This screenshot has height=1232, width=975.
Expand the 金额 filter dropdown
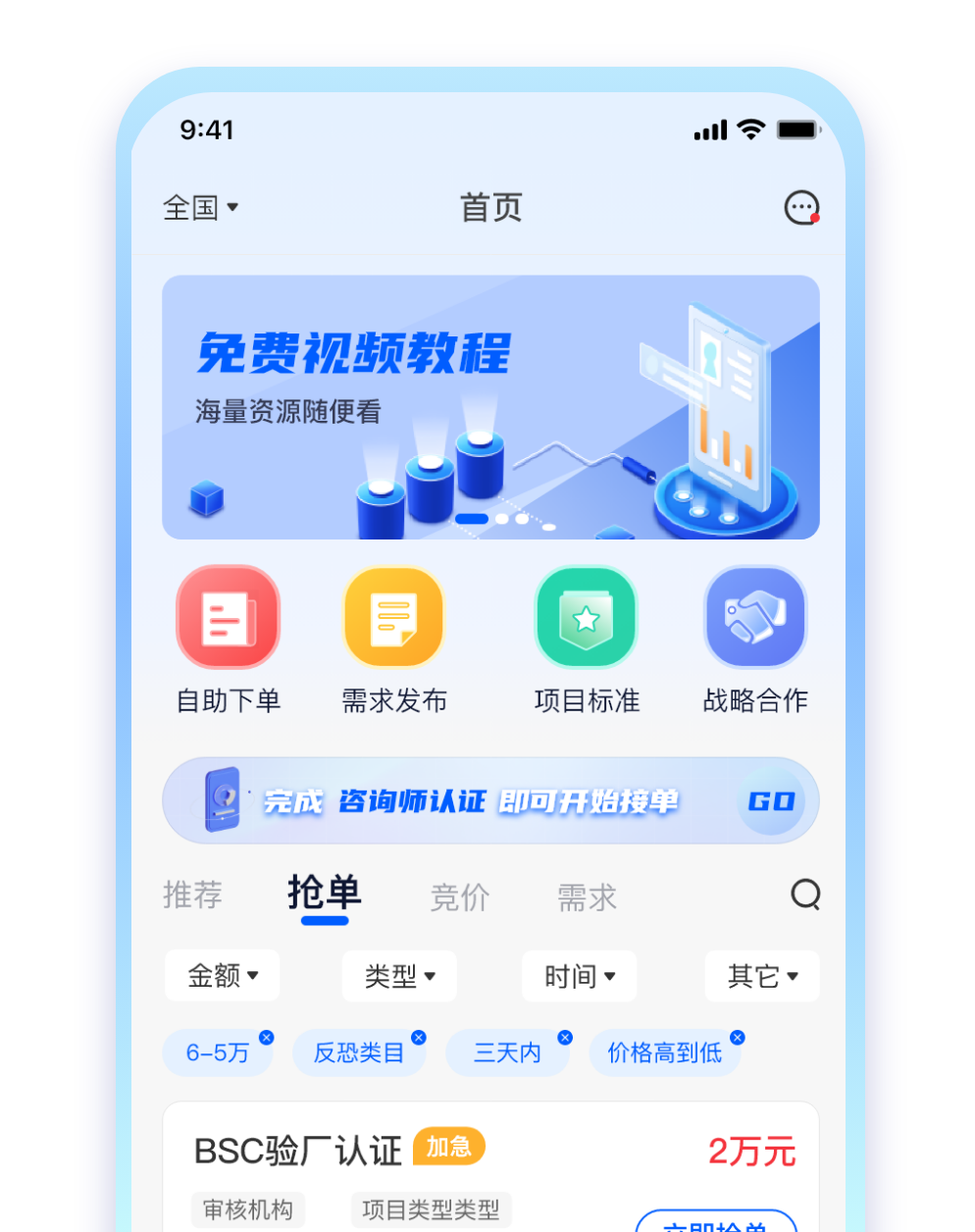pyautogui.click(x=223, y=976)
